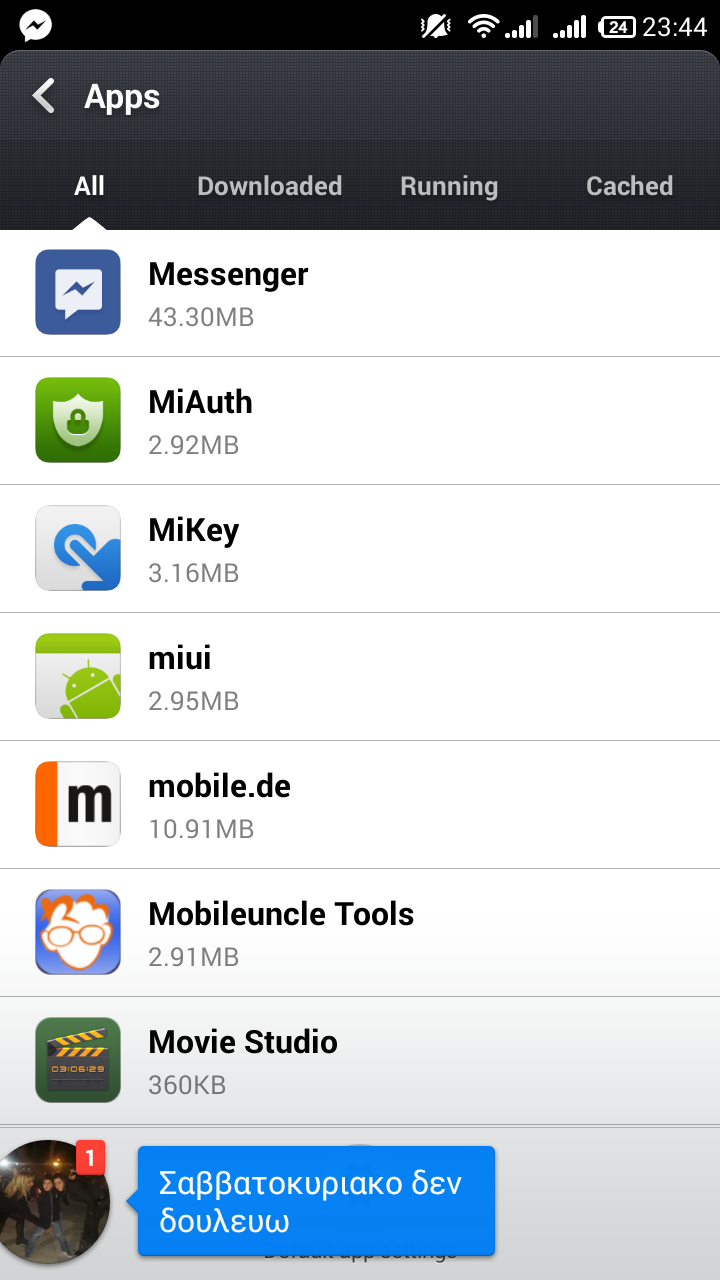Viewport: 720px width, 1280px height.
Task: Switch to the Running tab
Action: point(449,186)
